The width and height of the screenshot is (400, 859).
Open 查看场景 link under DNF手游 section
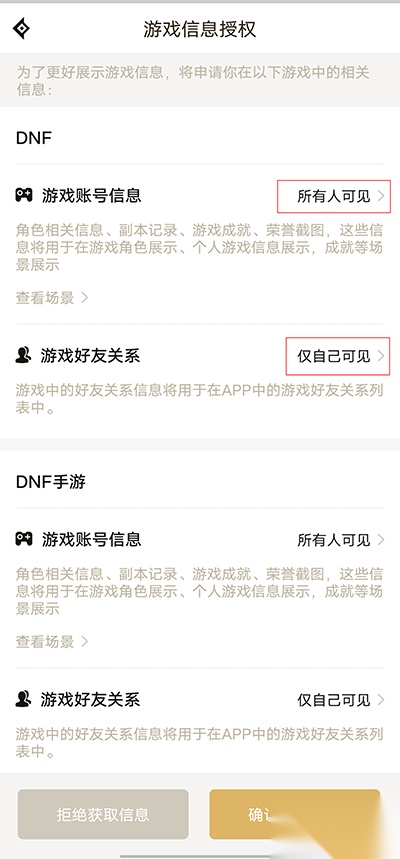tap(52, 642)
